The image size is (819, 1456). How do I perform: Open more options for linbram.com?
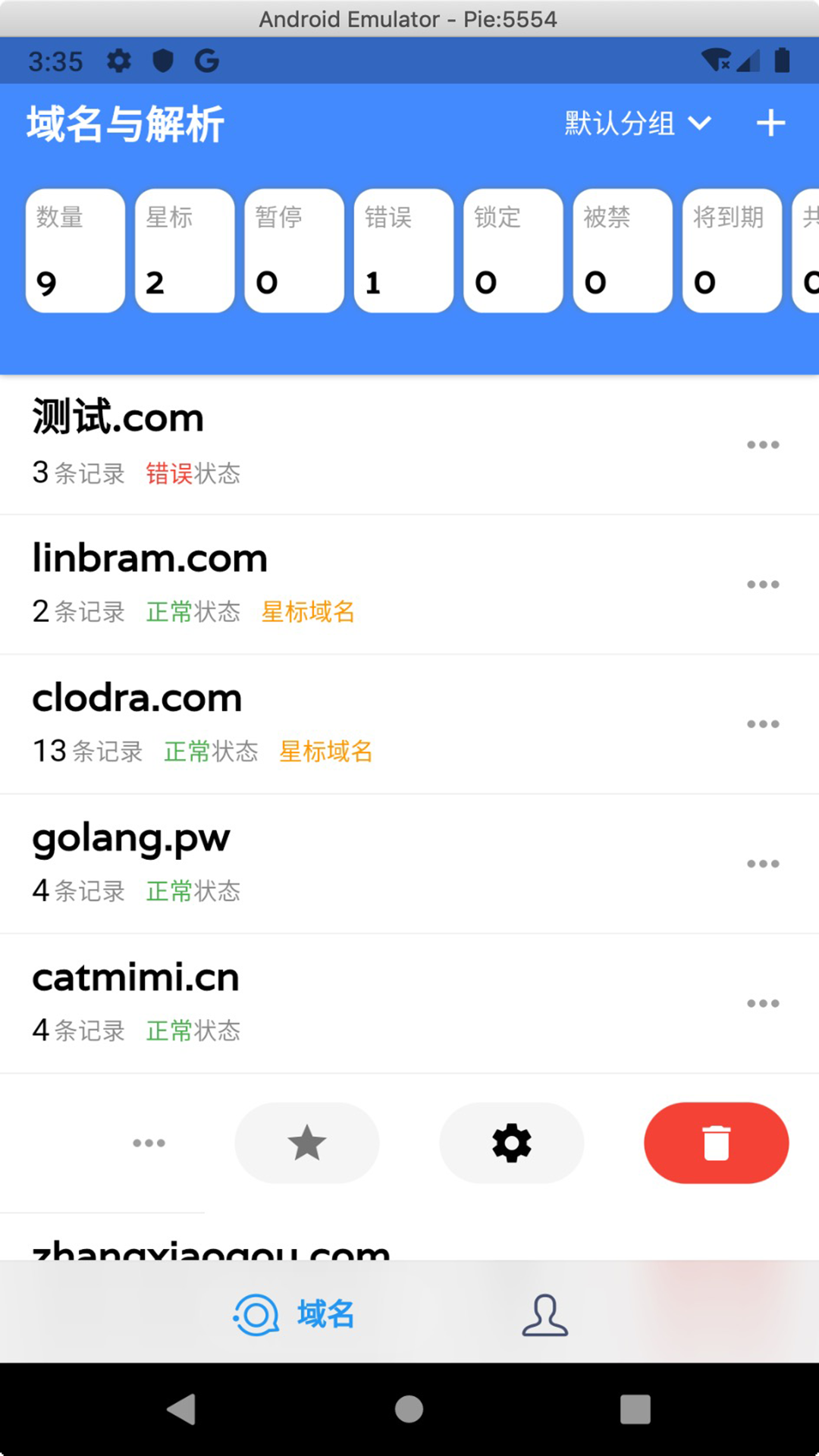tap(763, 585)
